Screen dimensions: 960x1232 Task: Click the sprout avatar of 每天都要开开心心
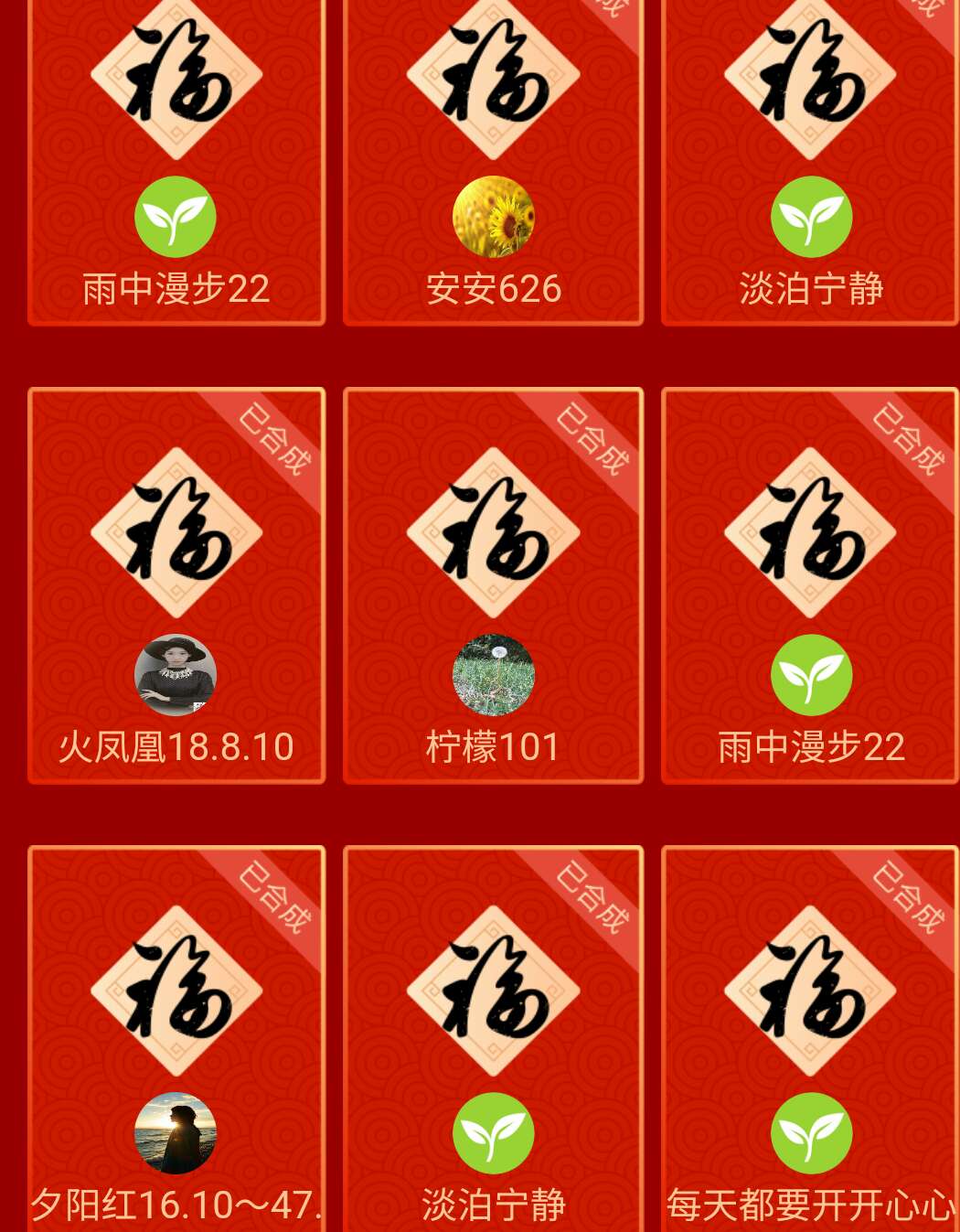point(810,1133)
